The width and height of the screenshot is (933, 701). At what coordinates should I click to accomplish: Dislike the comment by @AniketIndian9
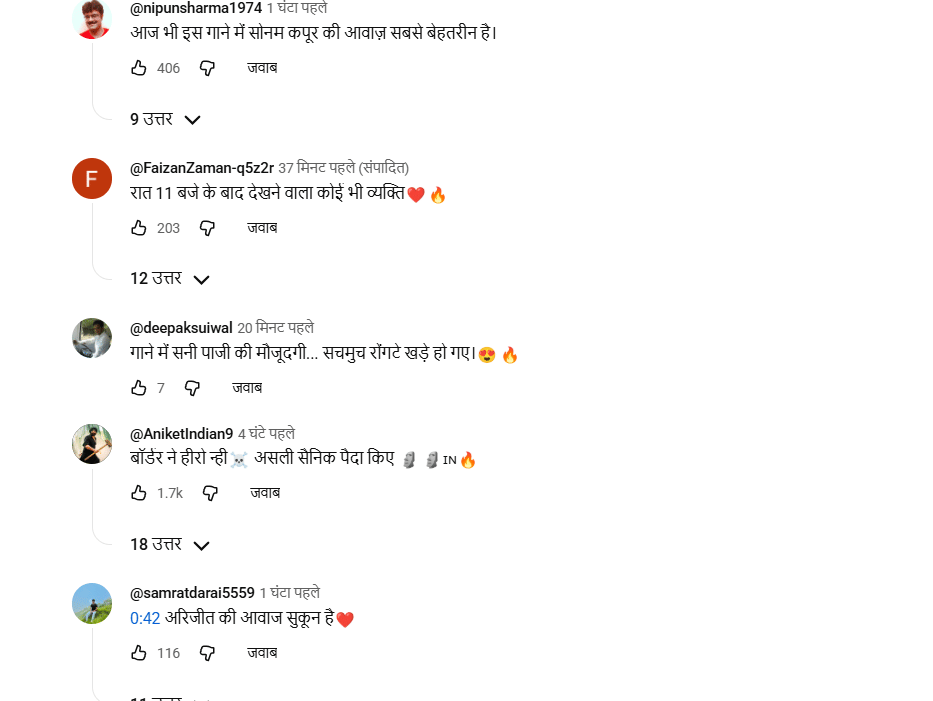coord(210,493)
